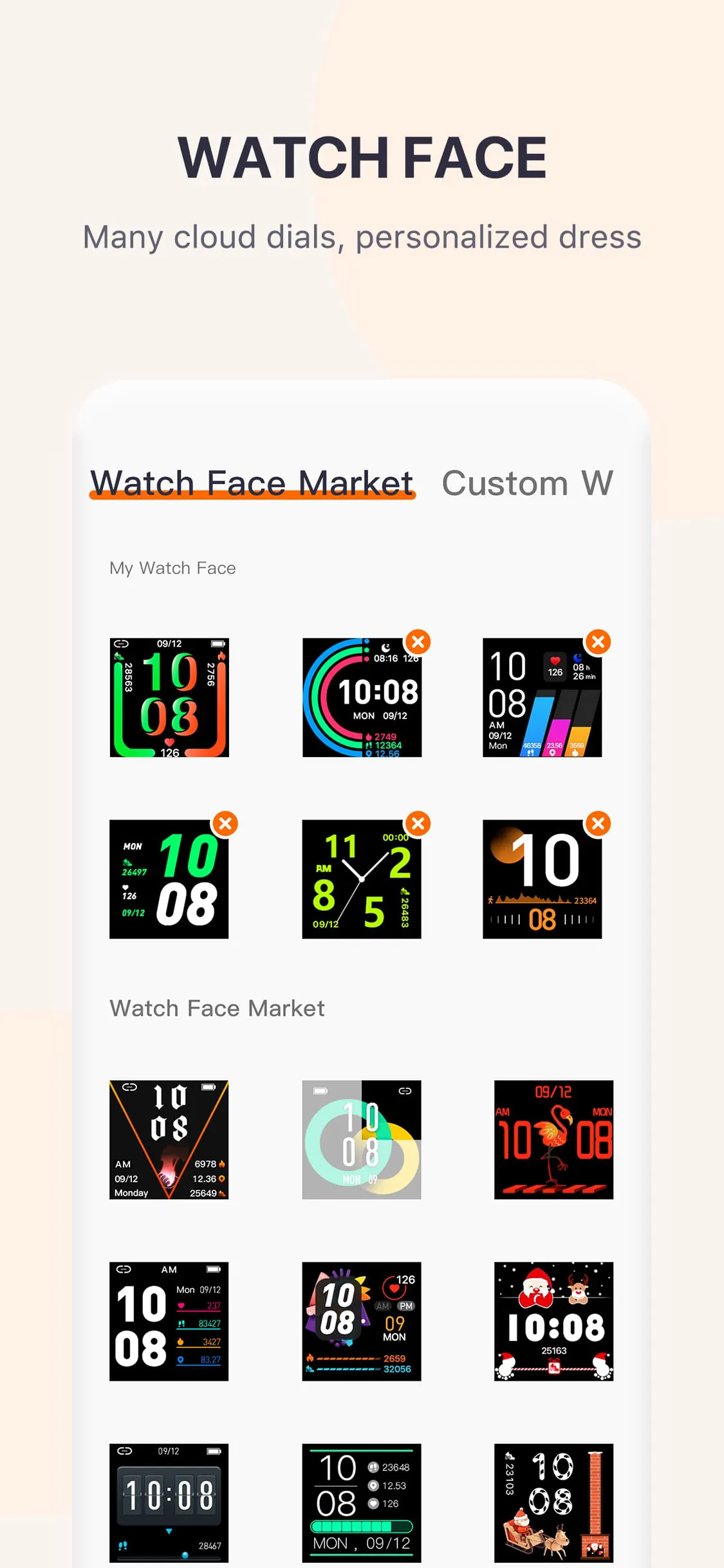The height and width of the screenshot is (1568, 724).
Task: Delete the orange moon watch face
Action: pyautogui.click(x=598, y=824)
